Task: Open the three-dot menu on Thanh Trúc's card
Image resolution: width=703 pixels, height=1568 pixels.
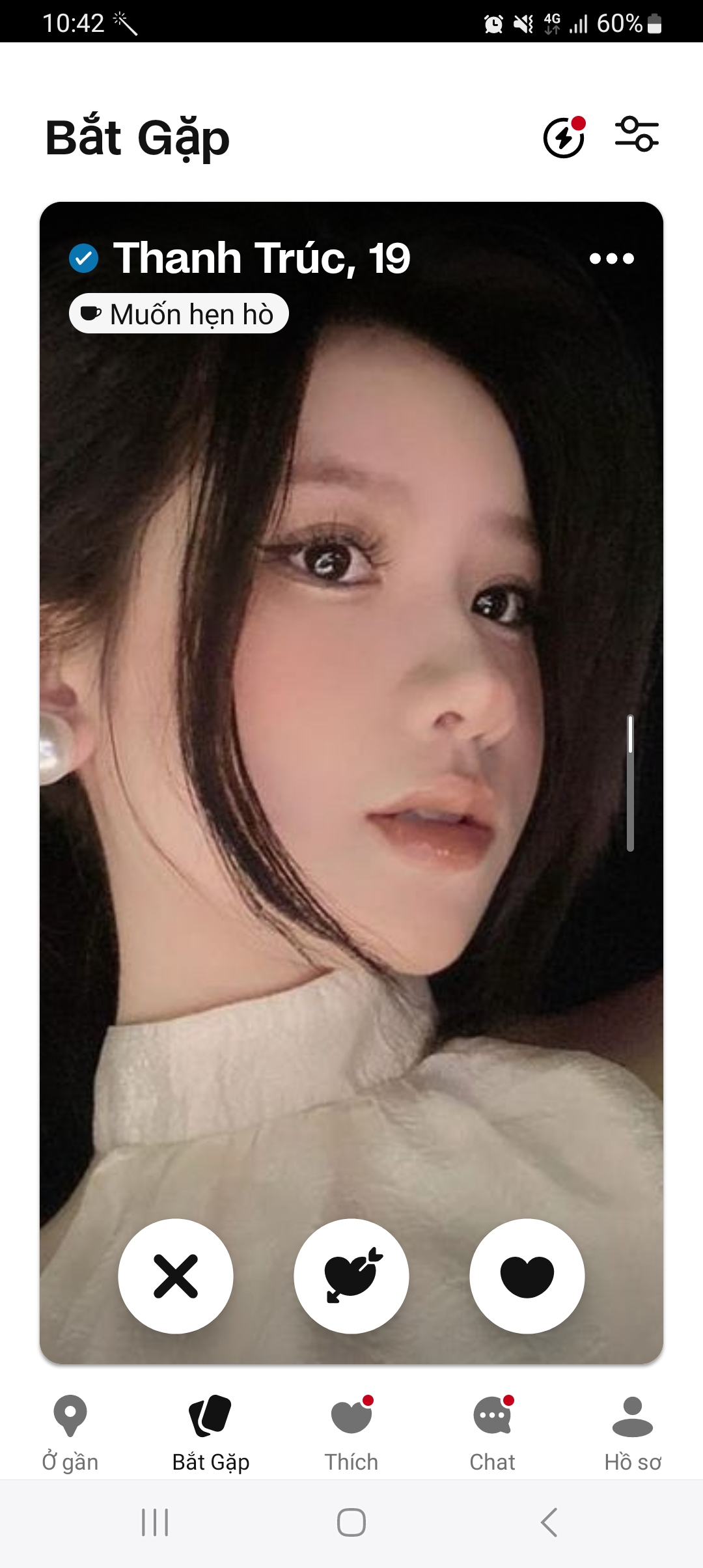Action: [611, 259]
